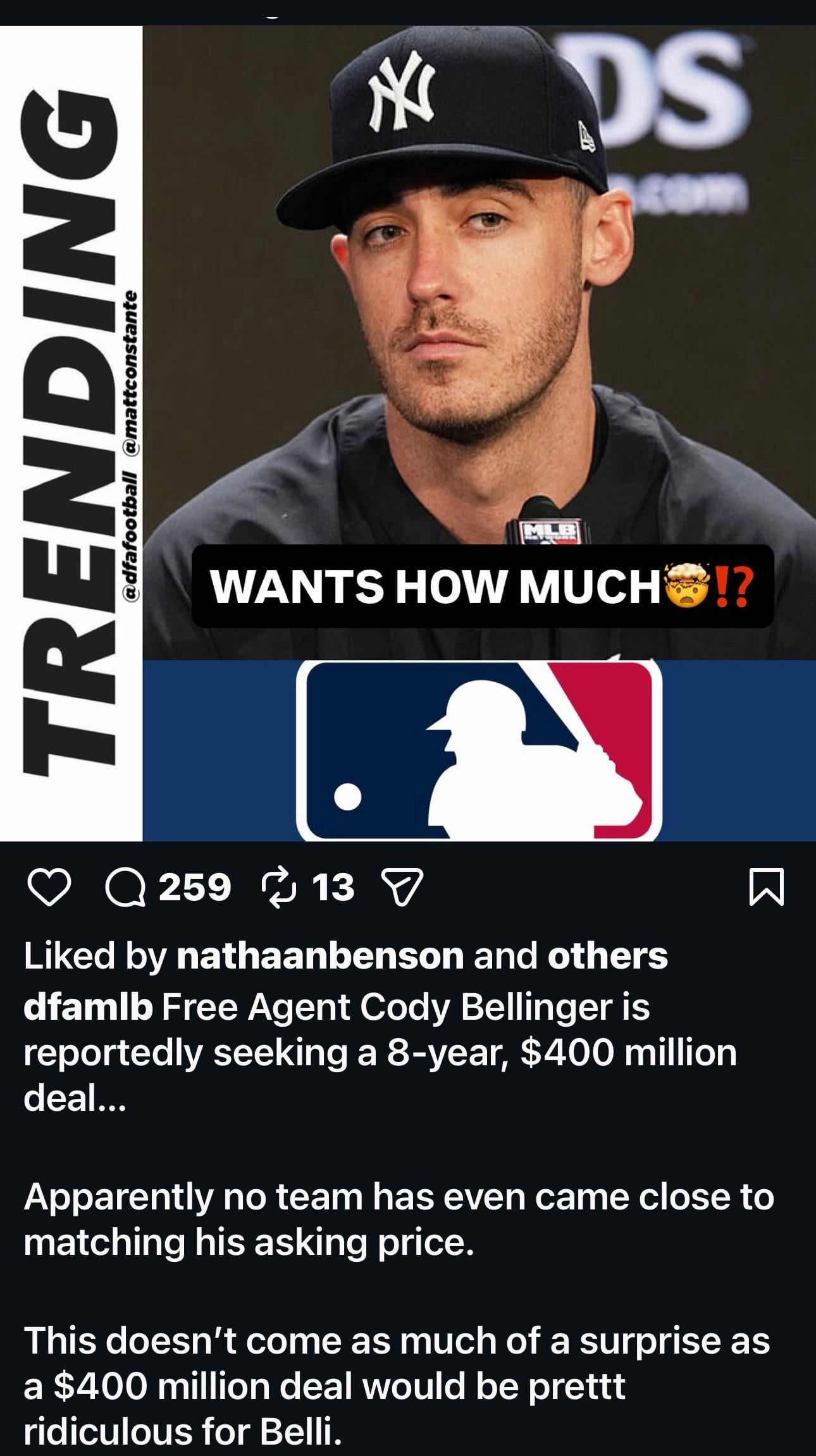Image resolution: width=816 pixels, height=1456 pixels.
Task: View others who liked the post
Action: (607, 955)
